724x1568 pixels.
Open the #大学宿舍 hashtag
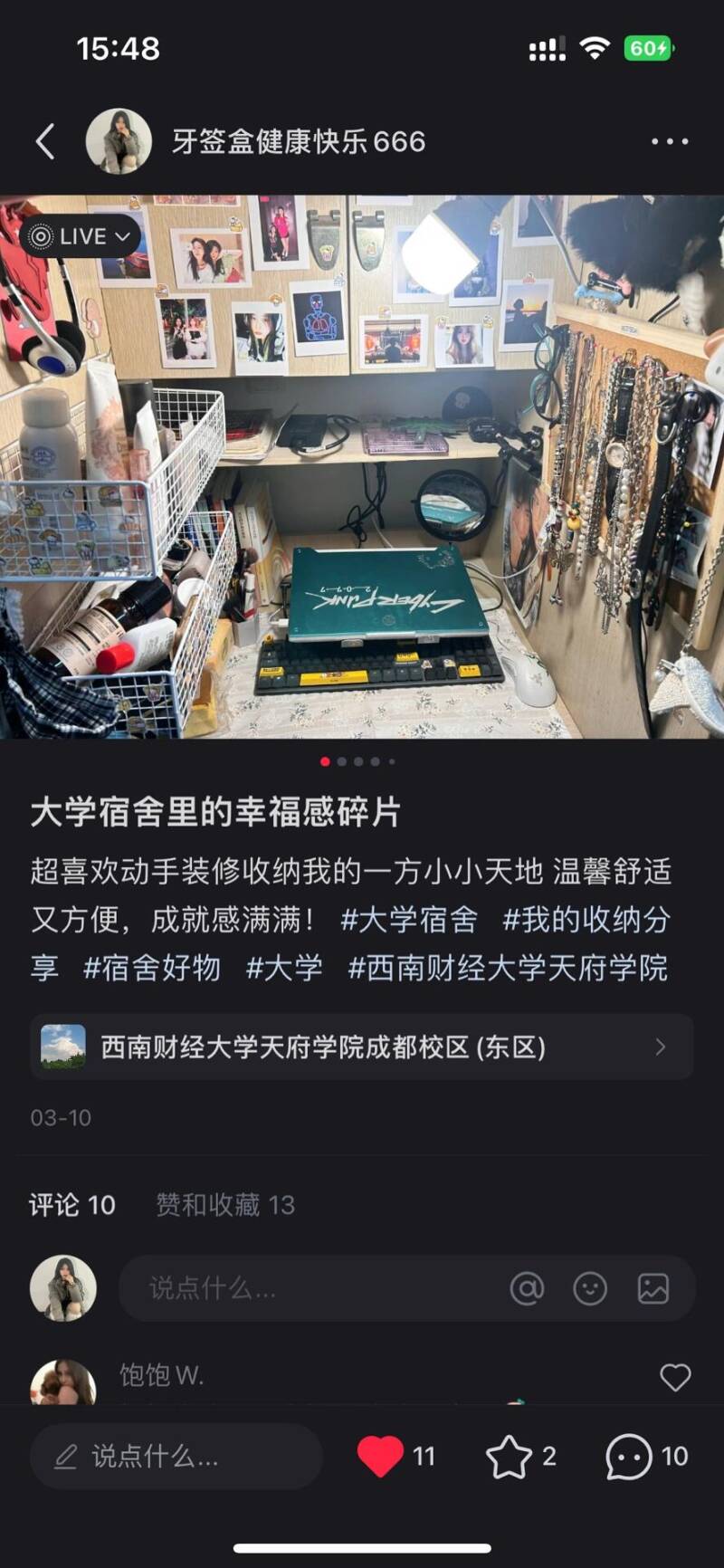tap(409, 920)
